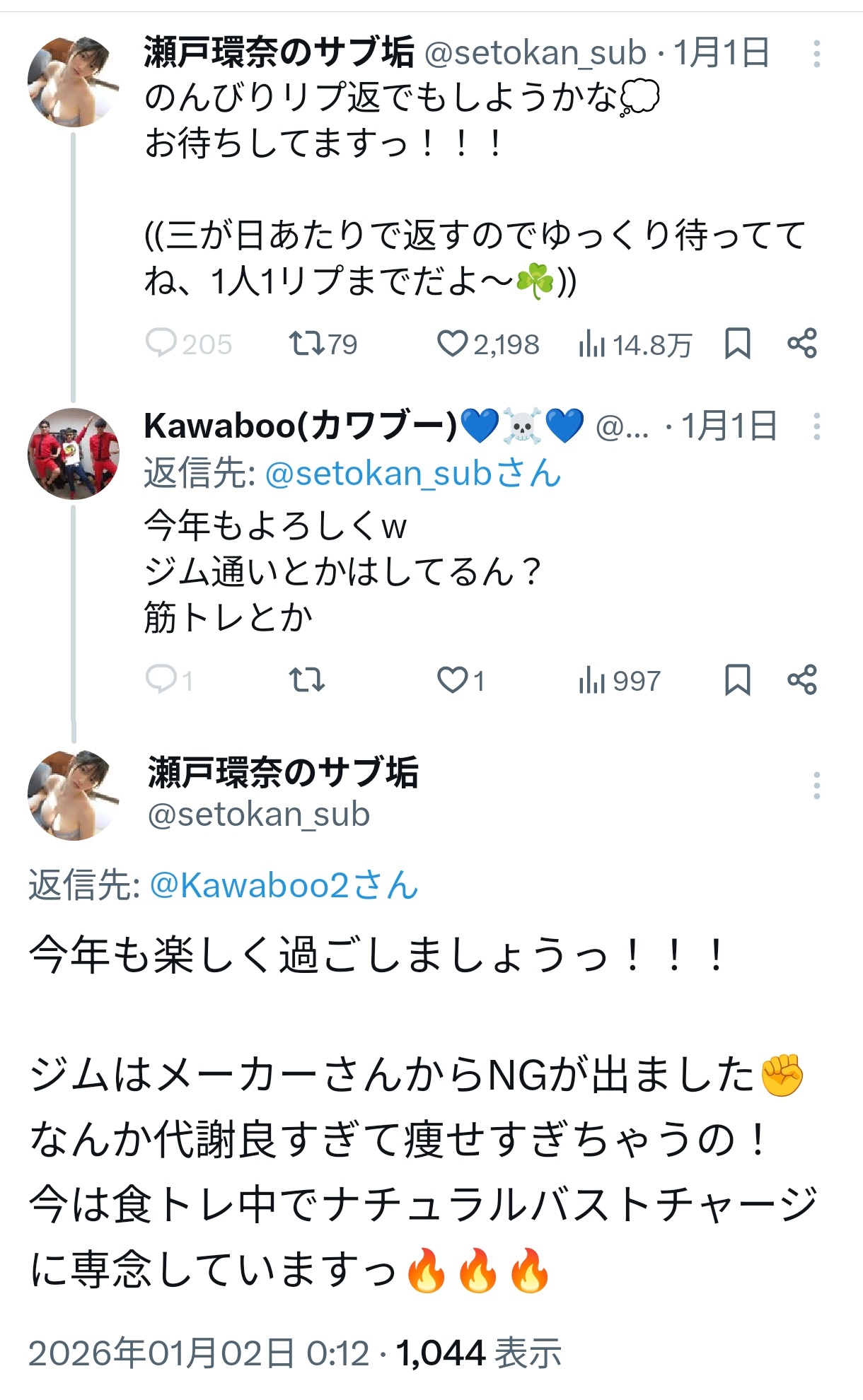Open overflow menu on the main focused tweet
Image resolution: width=863 pixels, height=1400 pixels.
(x=816, y=786)
